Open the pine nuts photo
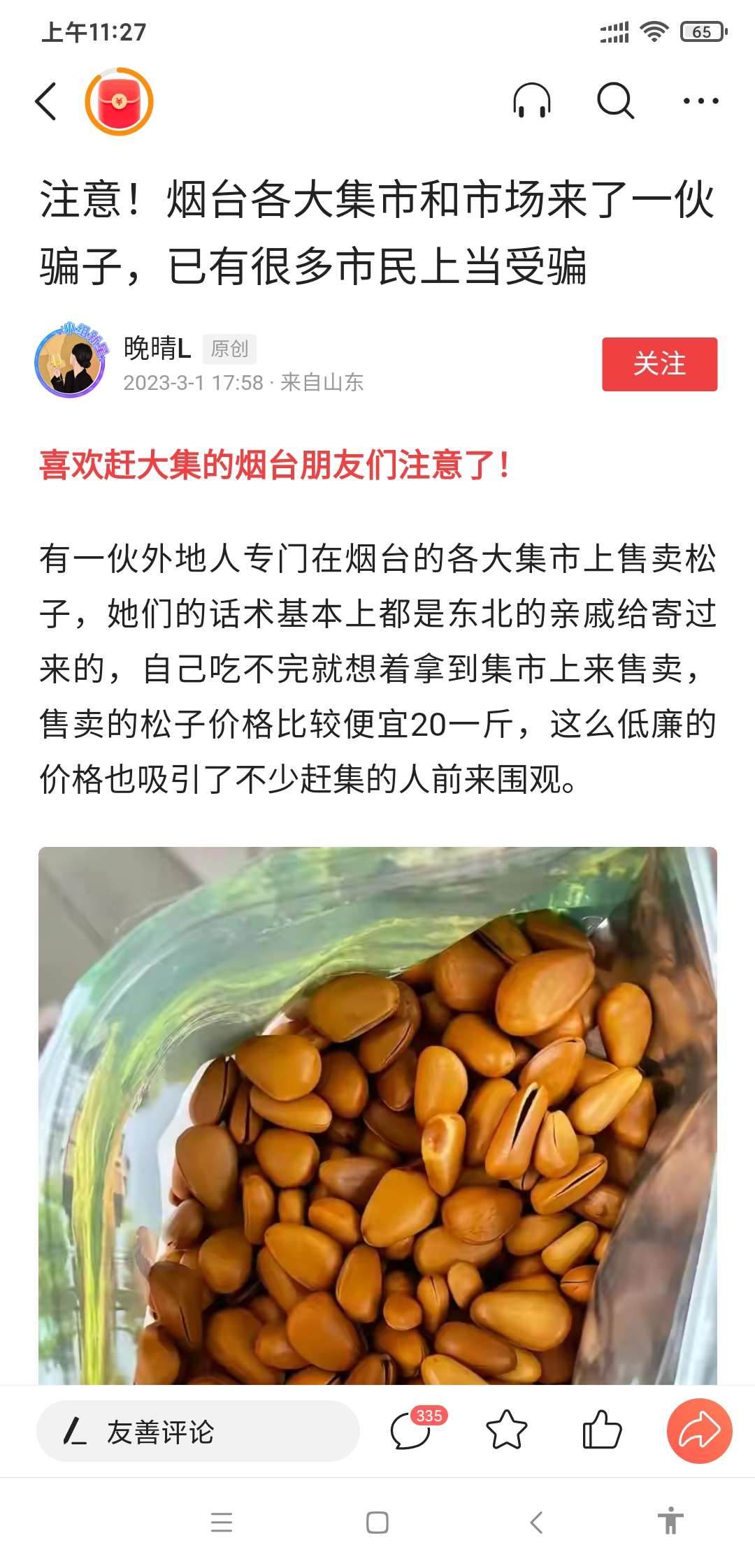755x1568 pixels. coord(377,1118)
